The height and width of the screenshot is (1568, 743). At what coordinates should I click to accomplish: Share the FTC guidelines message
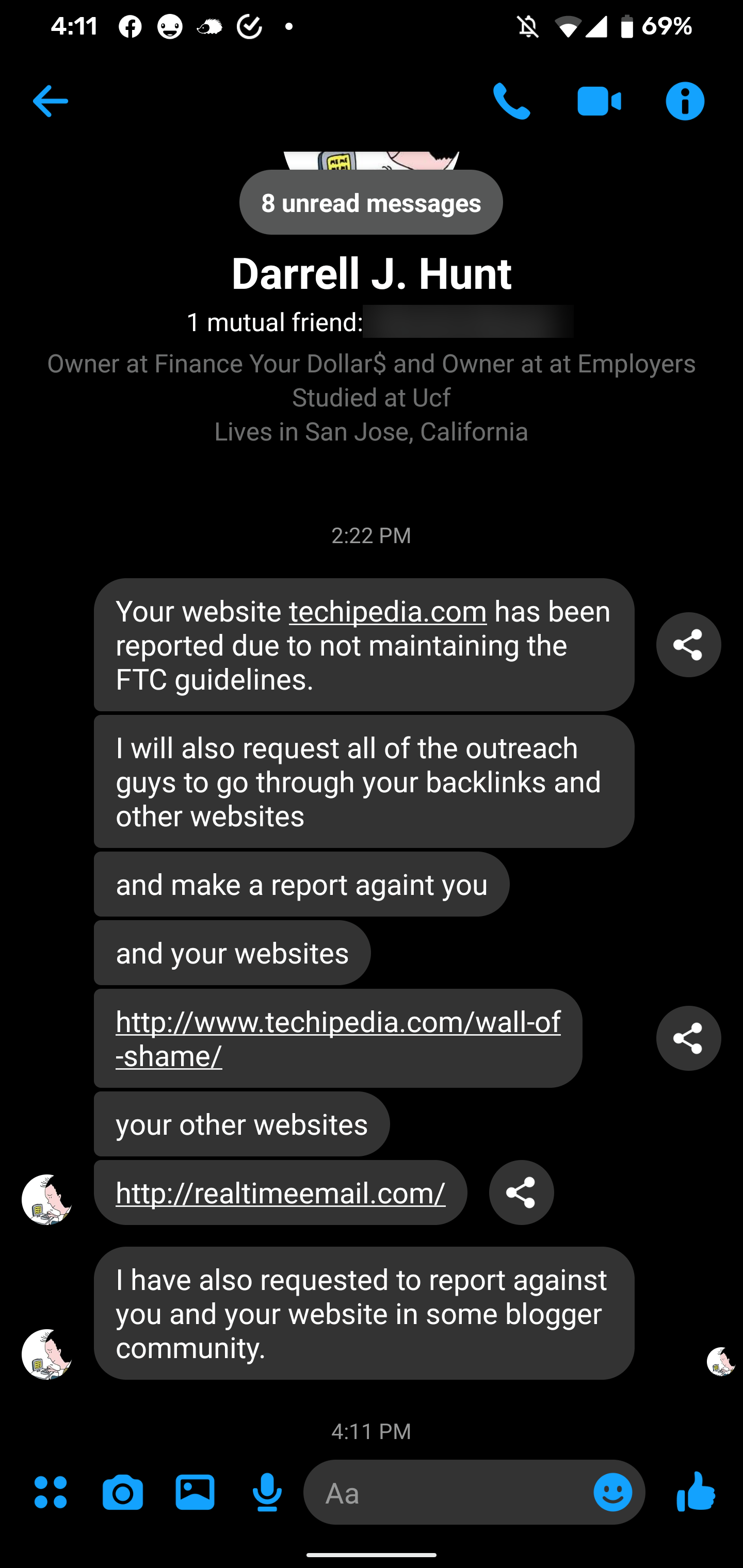pyautogui.click(x=688, y=645)
